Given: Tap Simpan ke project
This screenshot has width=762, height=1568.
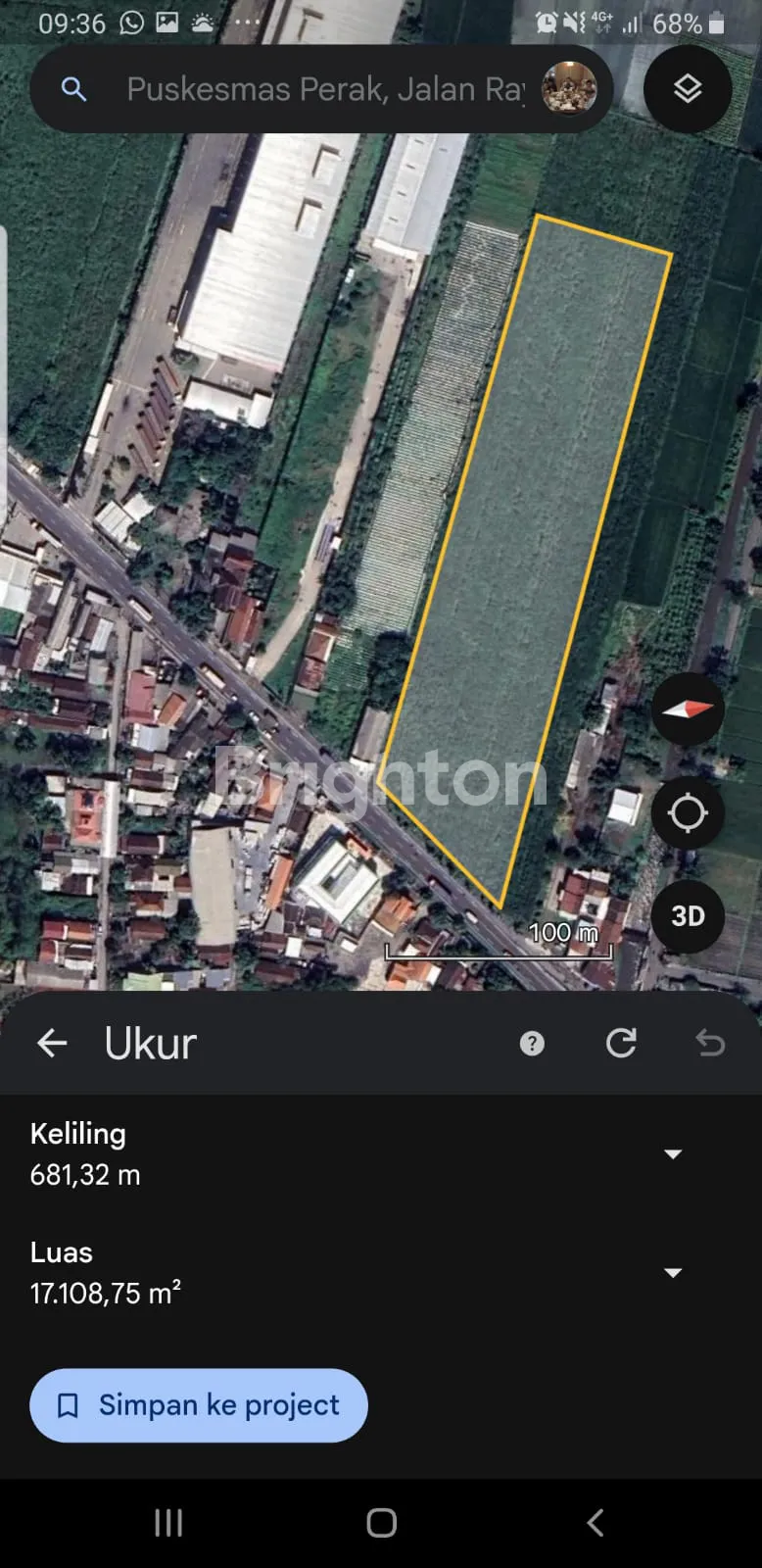Looking at the screenshot, I should (x=199, y=1405).
